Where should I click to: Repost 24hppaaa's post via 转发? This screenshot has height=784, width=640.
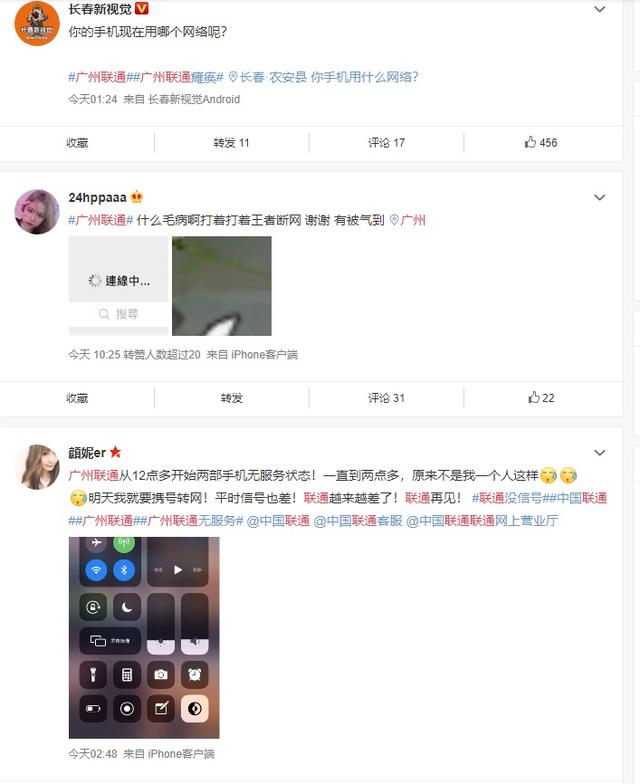pos(231,398)
